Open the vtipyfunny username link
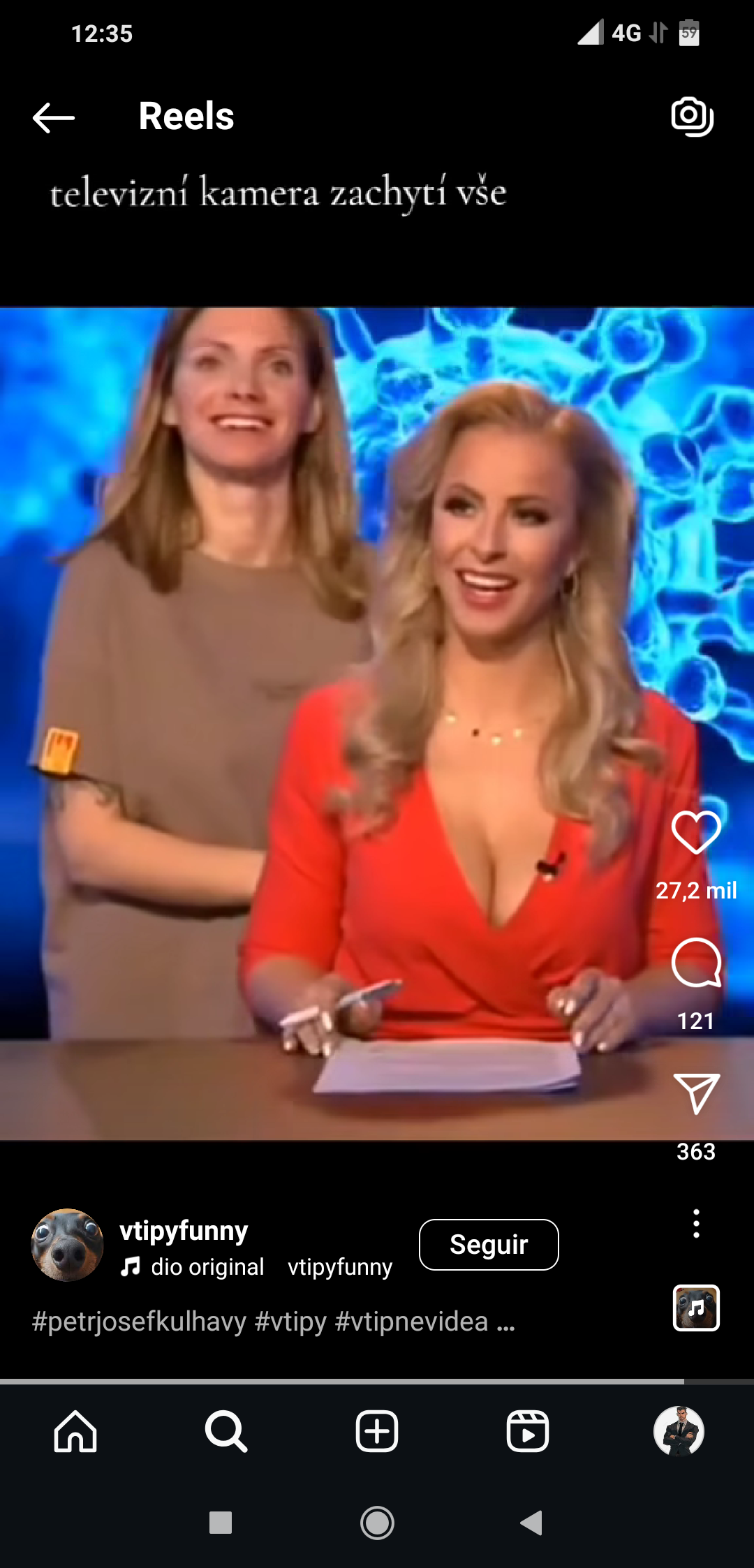Screen dimensions: 754x1568 pyautogui.click(x=184, y=1230)
